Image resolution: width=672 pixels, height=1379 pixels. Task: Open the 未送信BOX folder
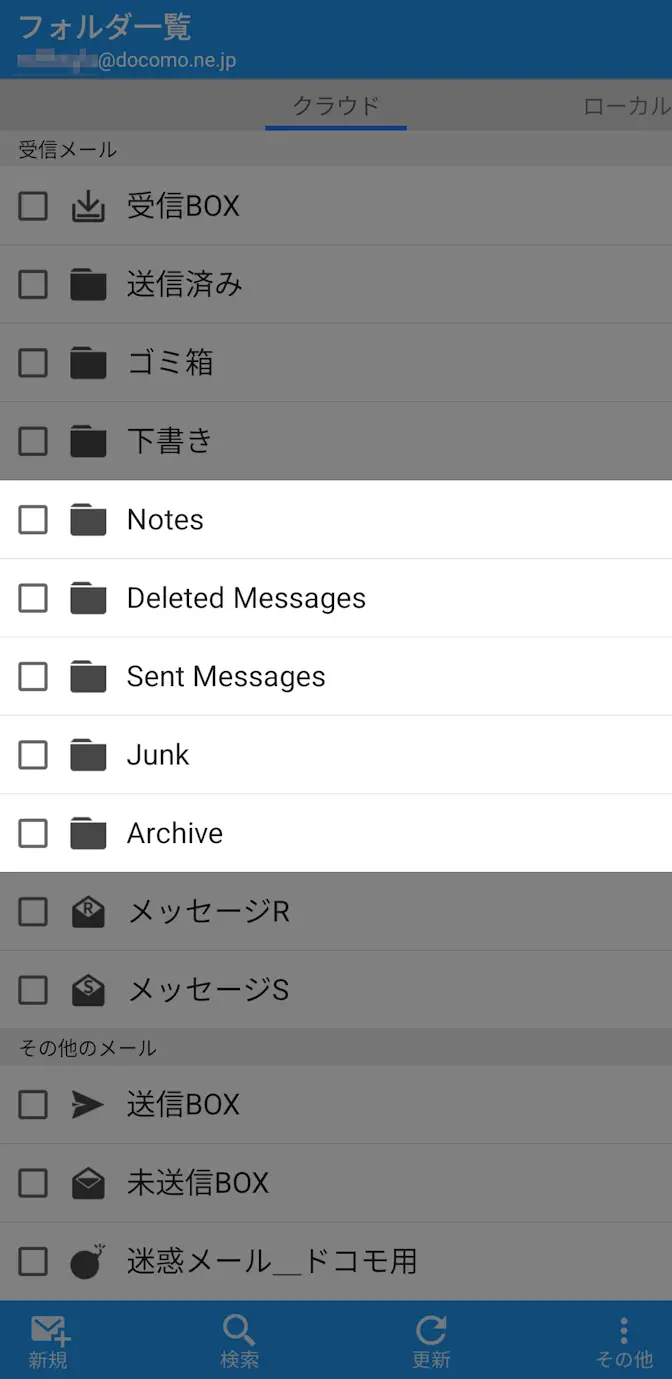pos(198,1183)
